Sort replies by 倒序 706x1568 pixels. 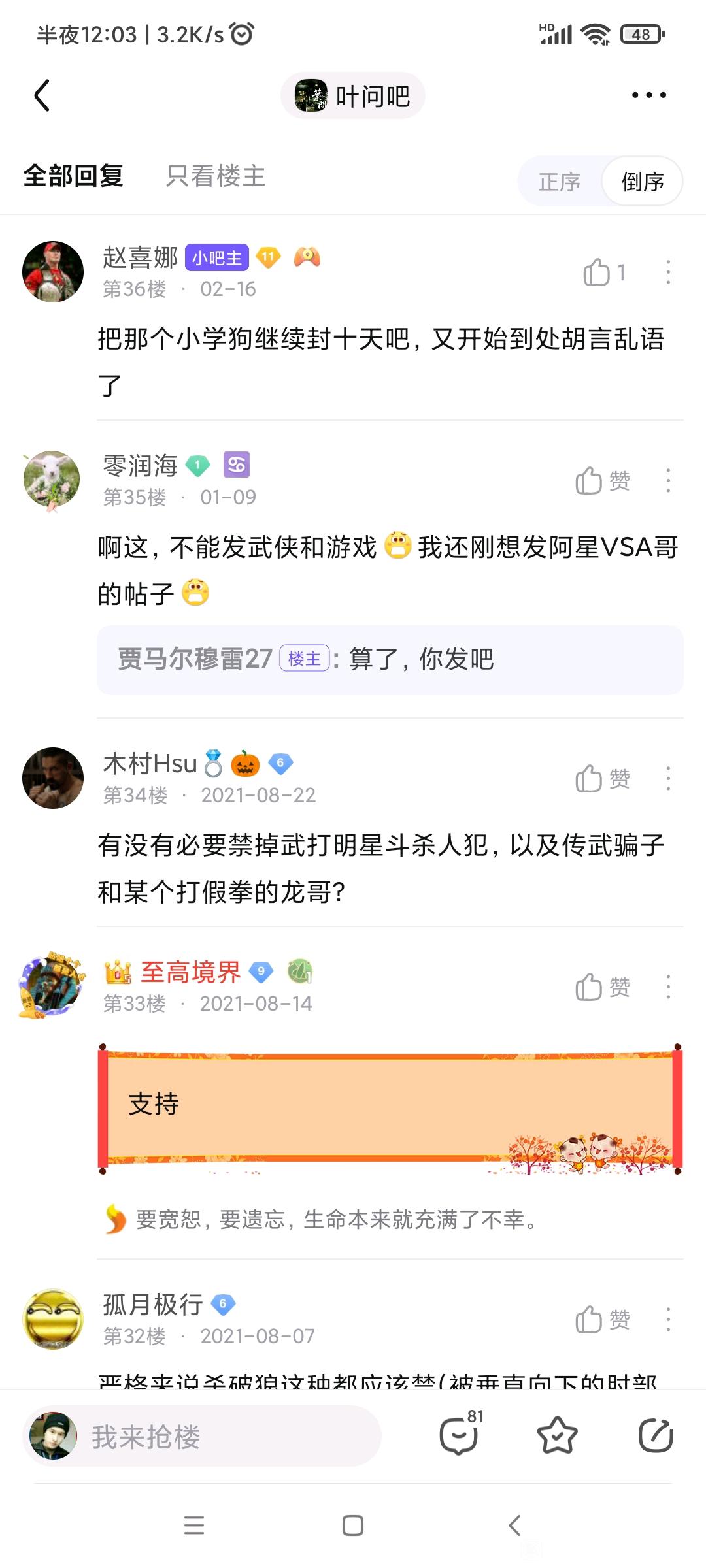pyautogui.click(x=642, y=181)
